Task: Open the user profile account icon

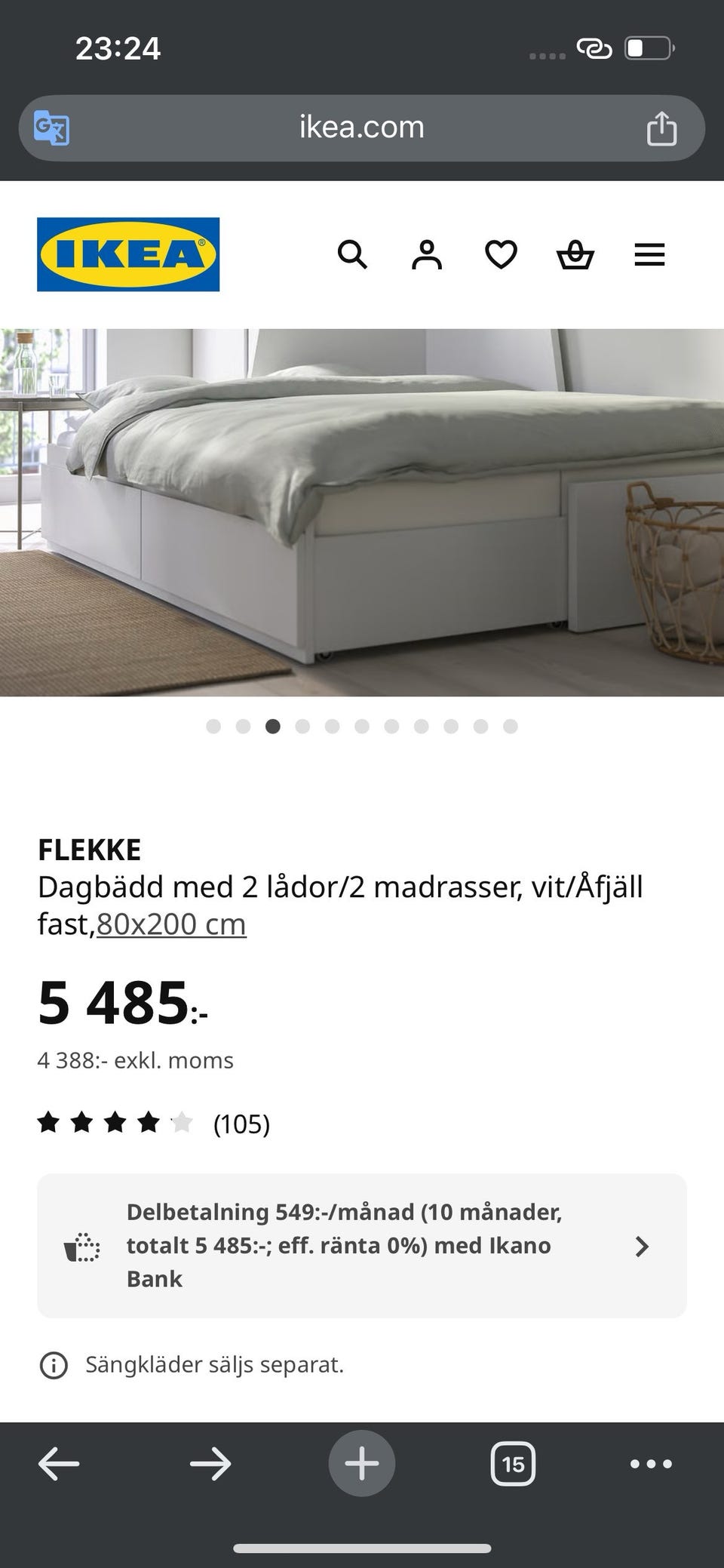Action: [427, 255]
